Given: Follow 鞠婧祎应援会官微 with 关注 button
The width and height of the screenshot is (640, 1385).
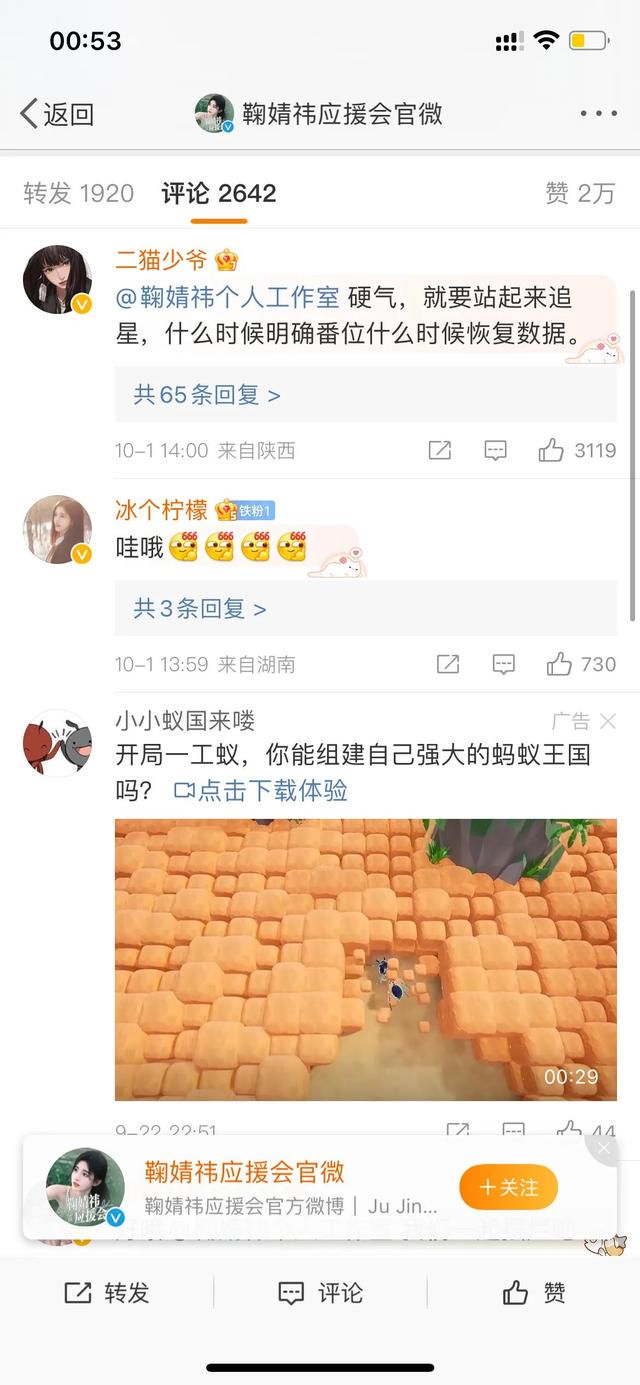Looking at the screenshot, I should click(508, 1187).
